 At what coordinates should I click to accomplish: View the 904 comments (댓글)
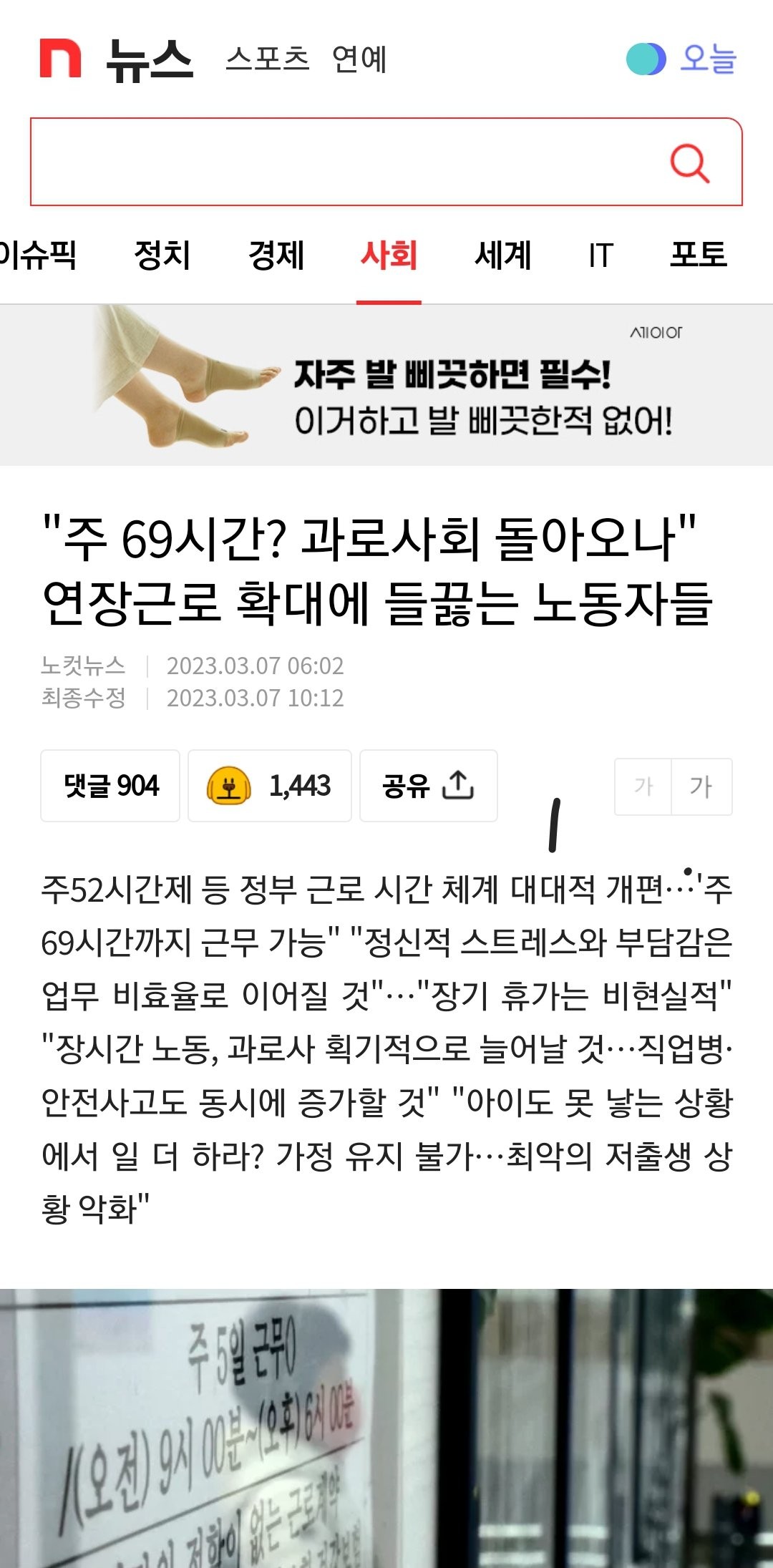coord(110,786)
